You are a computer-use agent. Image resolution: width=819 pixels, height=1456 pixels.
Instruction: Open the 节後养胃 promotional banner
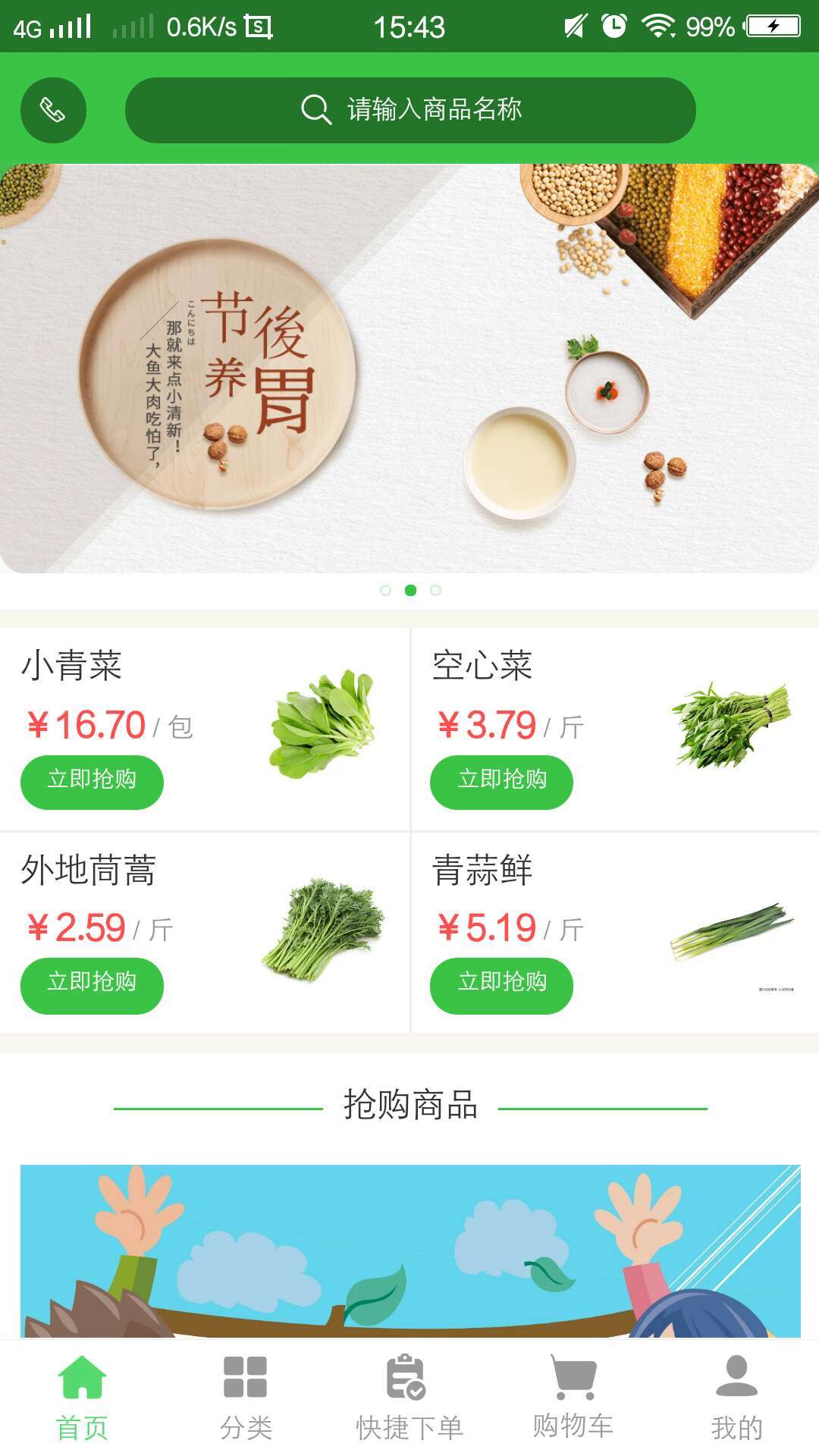(x=409, y=369)
